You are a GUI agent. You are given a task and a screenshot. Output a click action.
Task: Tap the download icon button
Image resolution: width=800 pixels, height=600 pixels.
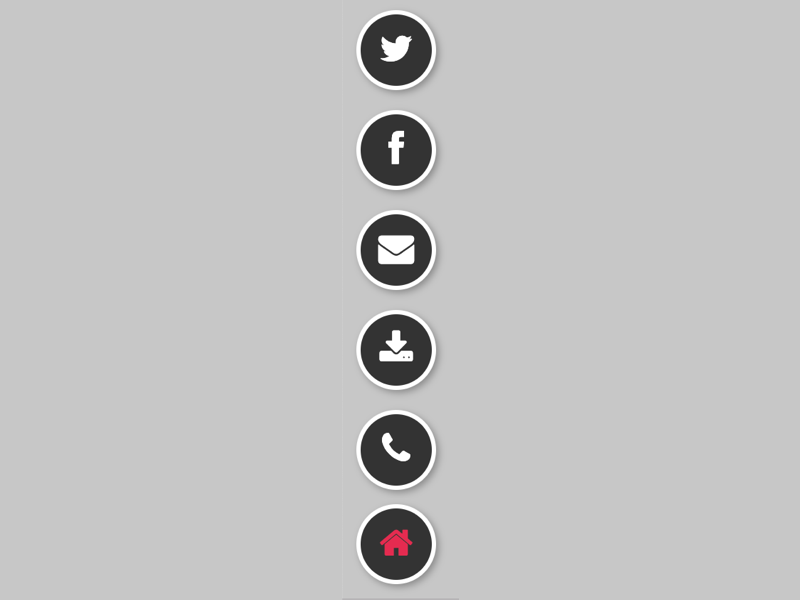pyautogui.click(x=396, y=350)
